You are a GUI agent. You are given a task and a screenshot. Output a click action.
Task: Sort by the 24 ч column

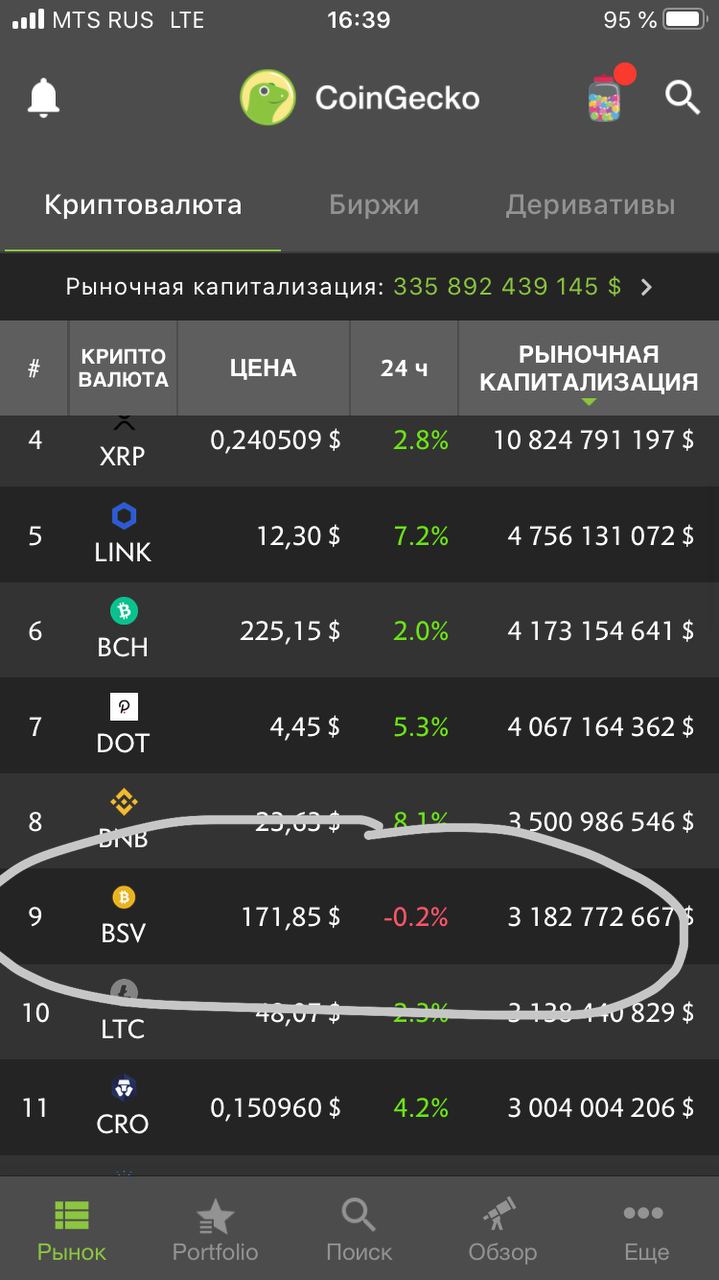(404, 368)
